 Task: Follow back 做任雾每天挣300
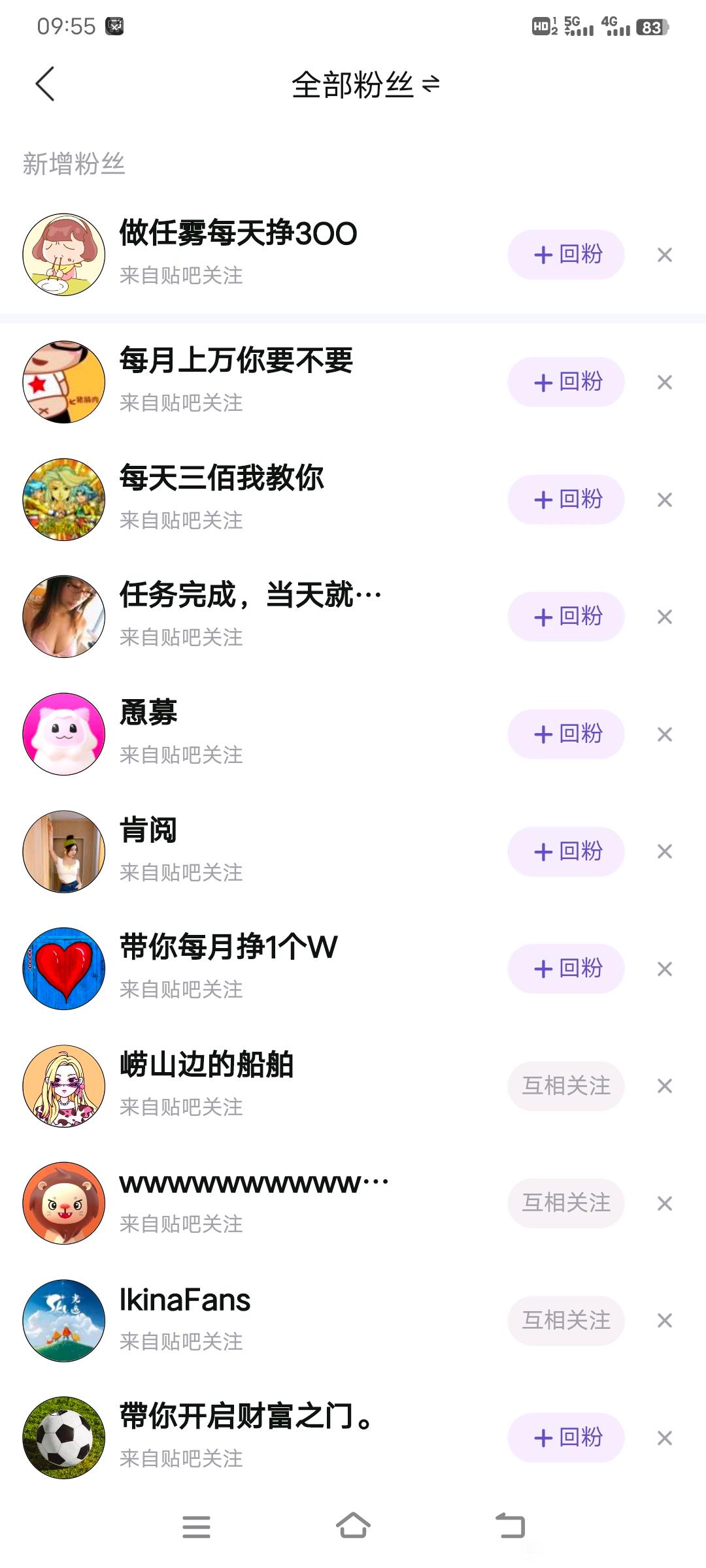click(565, 255)
